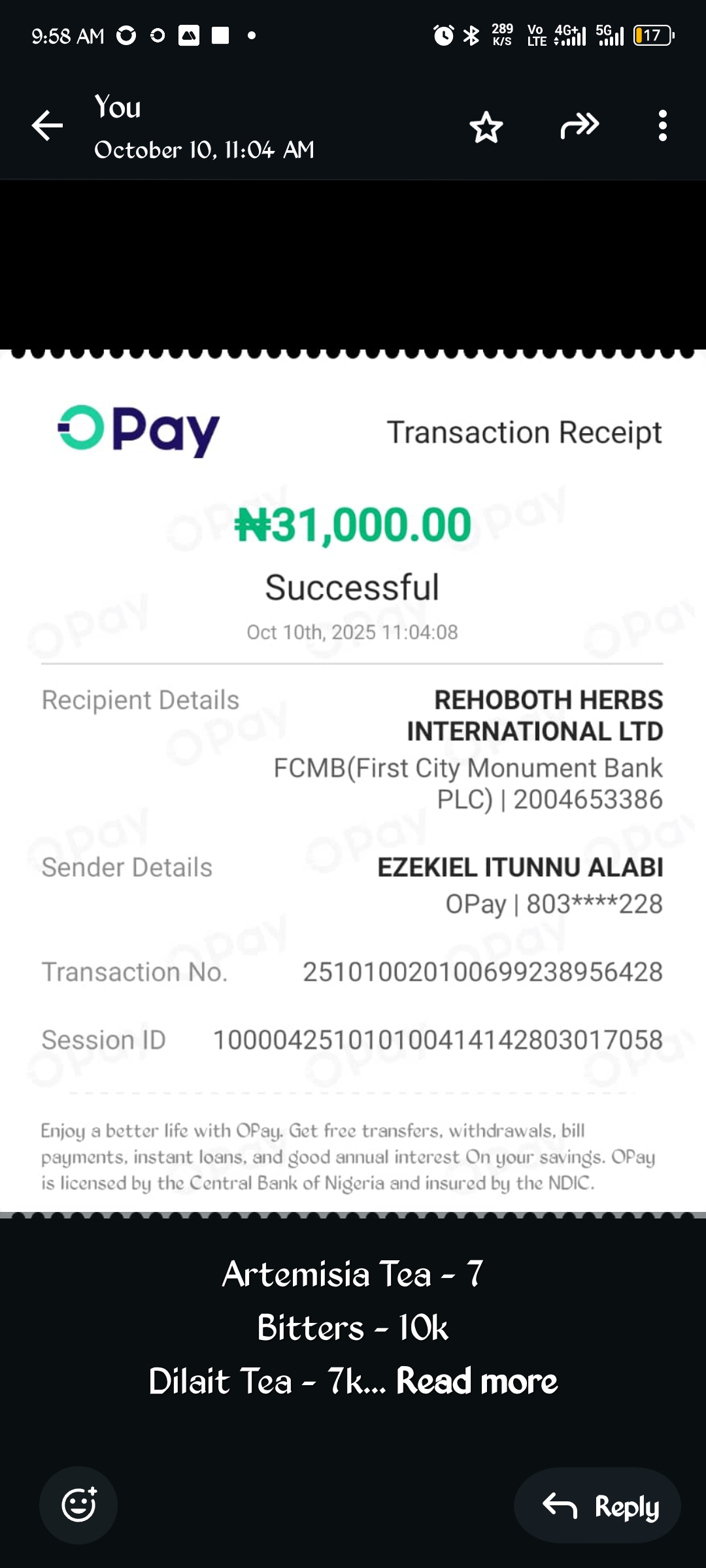Go back from the image viewer
The height and width of the screenshot is (1568, 706).
click(47, 125)
